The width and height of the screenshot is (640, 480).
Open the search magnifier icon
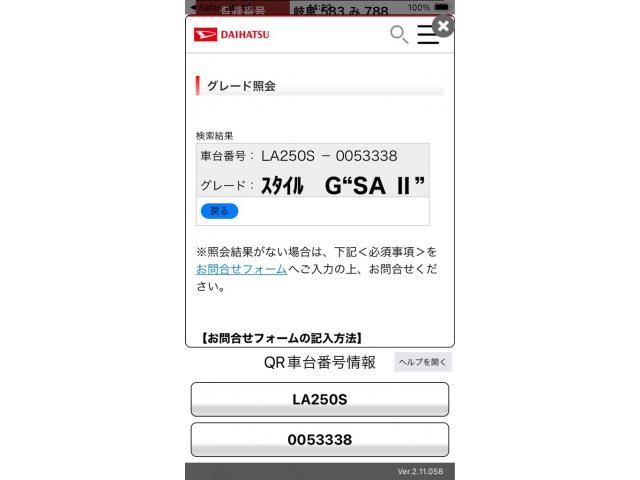(399, 35)
